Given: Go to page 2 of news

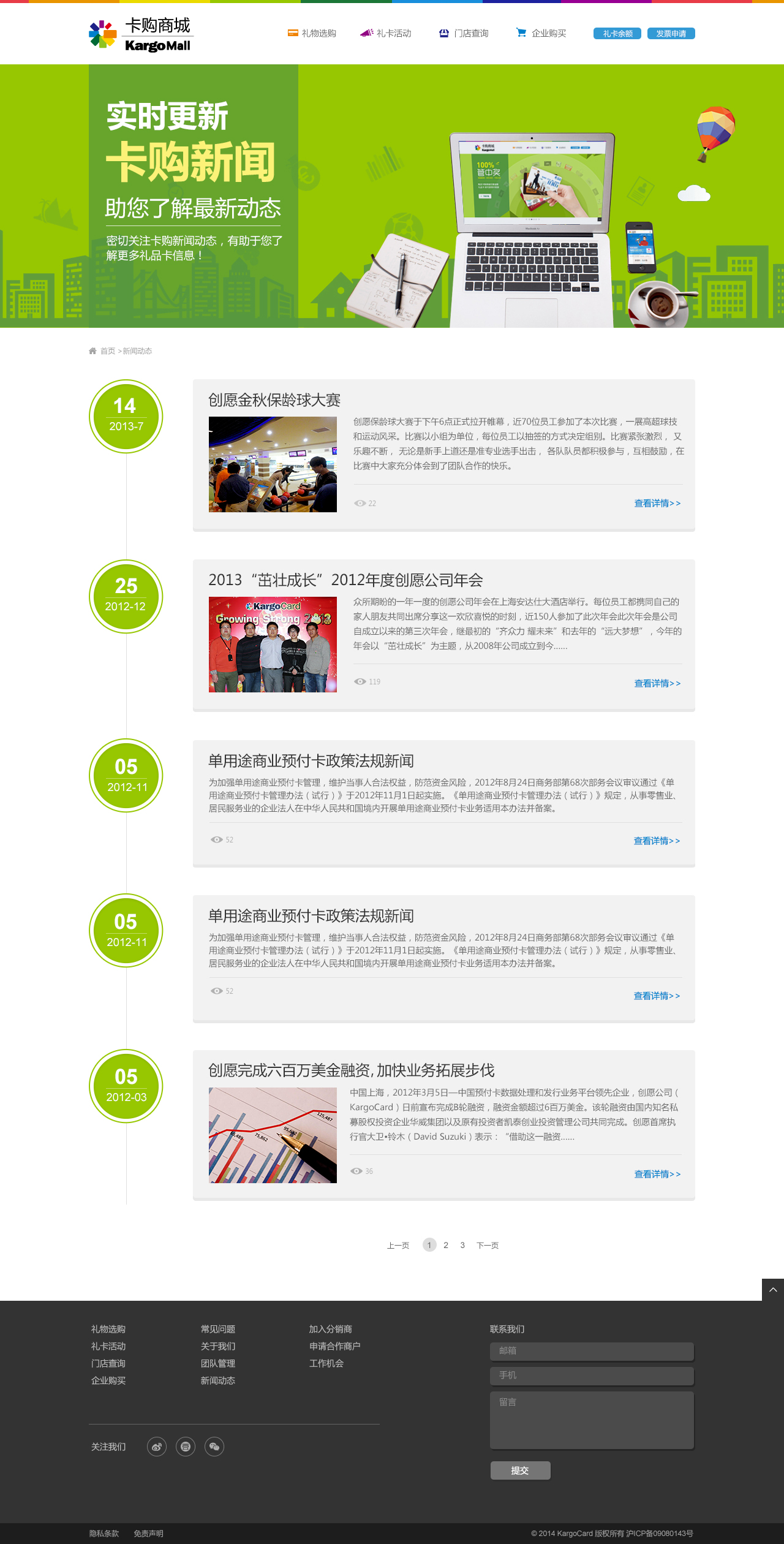Looking at the screenshot, I should pos(446,1245).
